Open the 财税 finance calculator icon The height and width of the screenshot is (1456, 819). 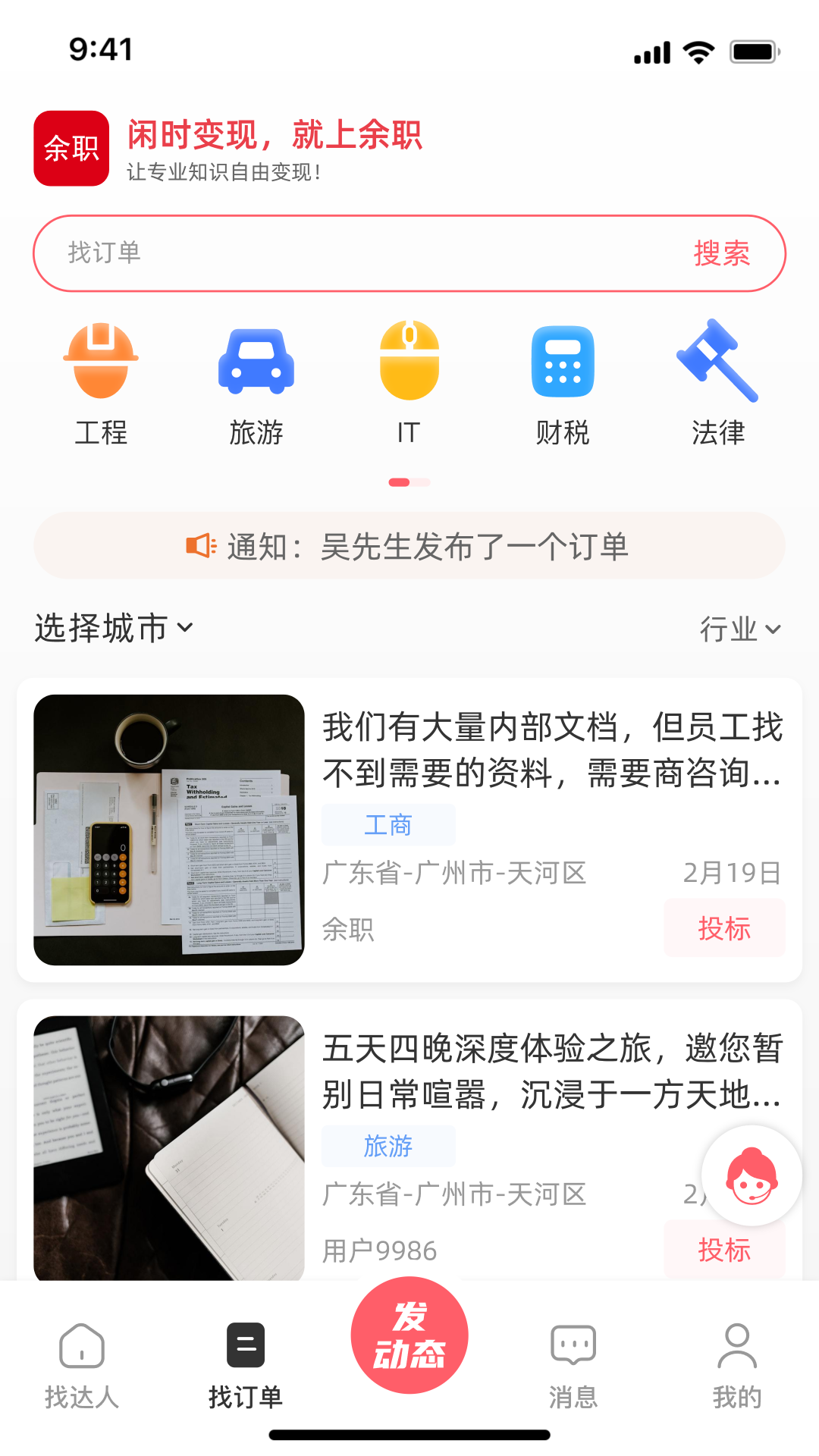pyautogui.click(x=561, y=362)
